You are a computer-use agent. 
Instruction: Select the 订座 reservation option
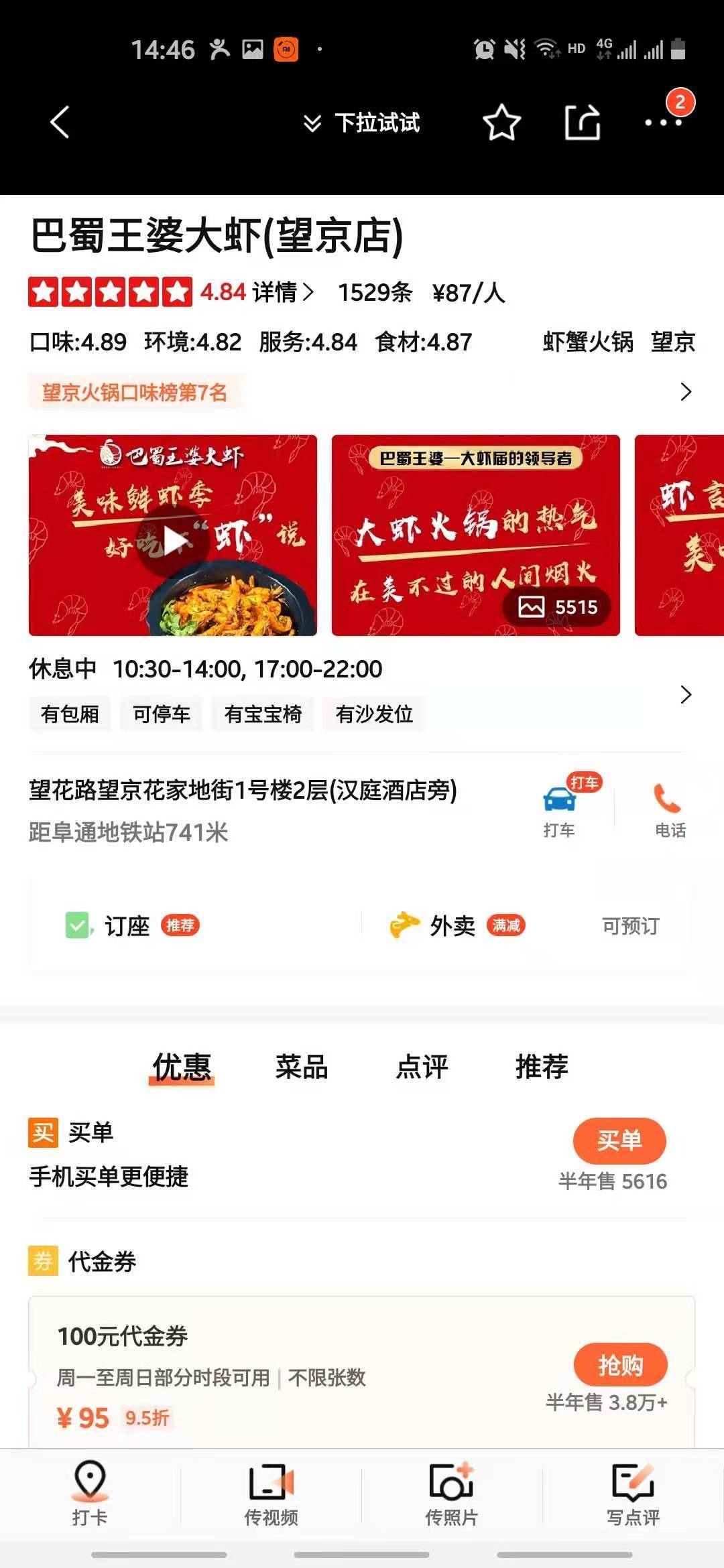point(132,927)
